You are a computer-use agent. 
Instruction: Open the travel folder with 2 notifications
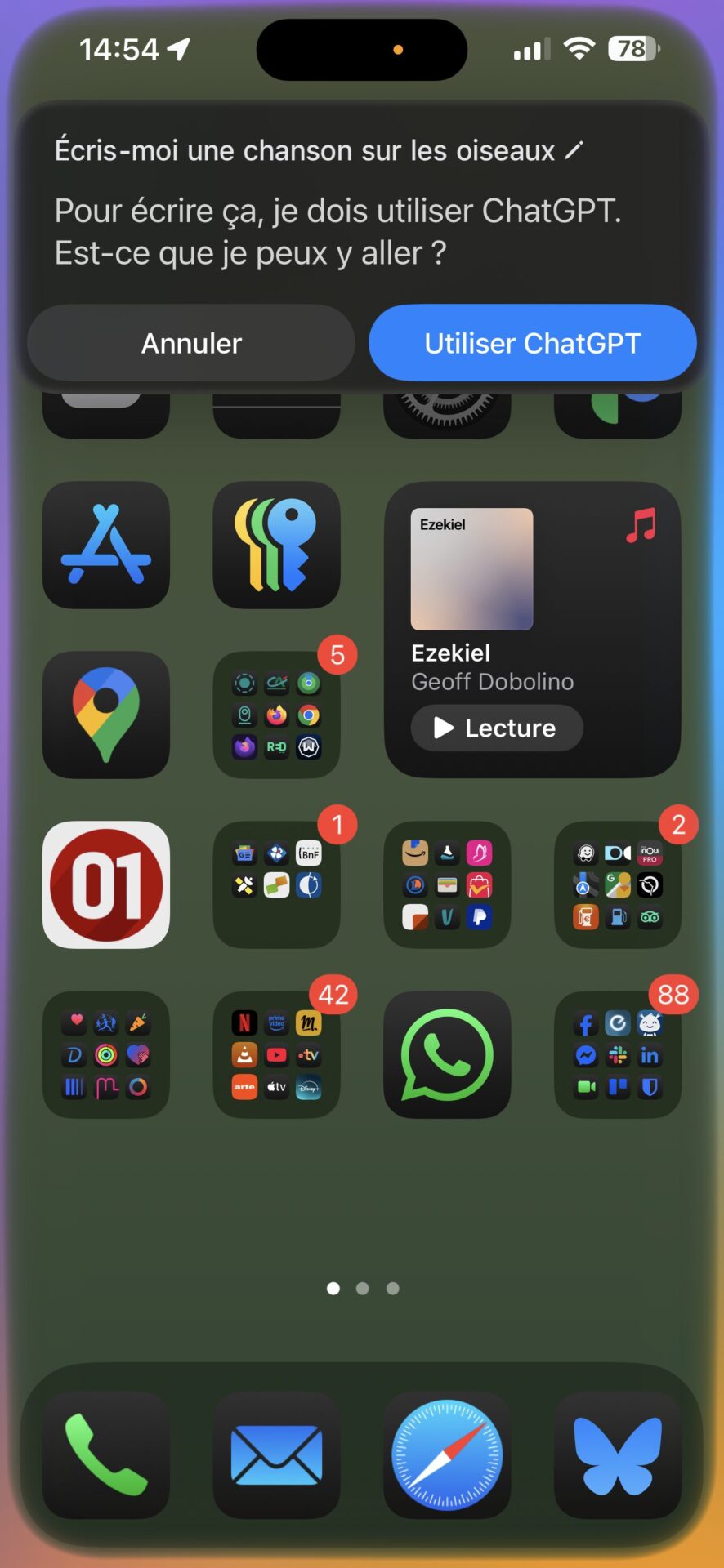tap(618, 884)
